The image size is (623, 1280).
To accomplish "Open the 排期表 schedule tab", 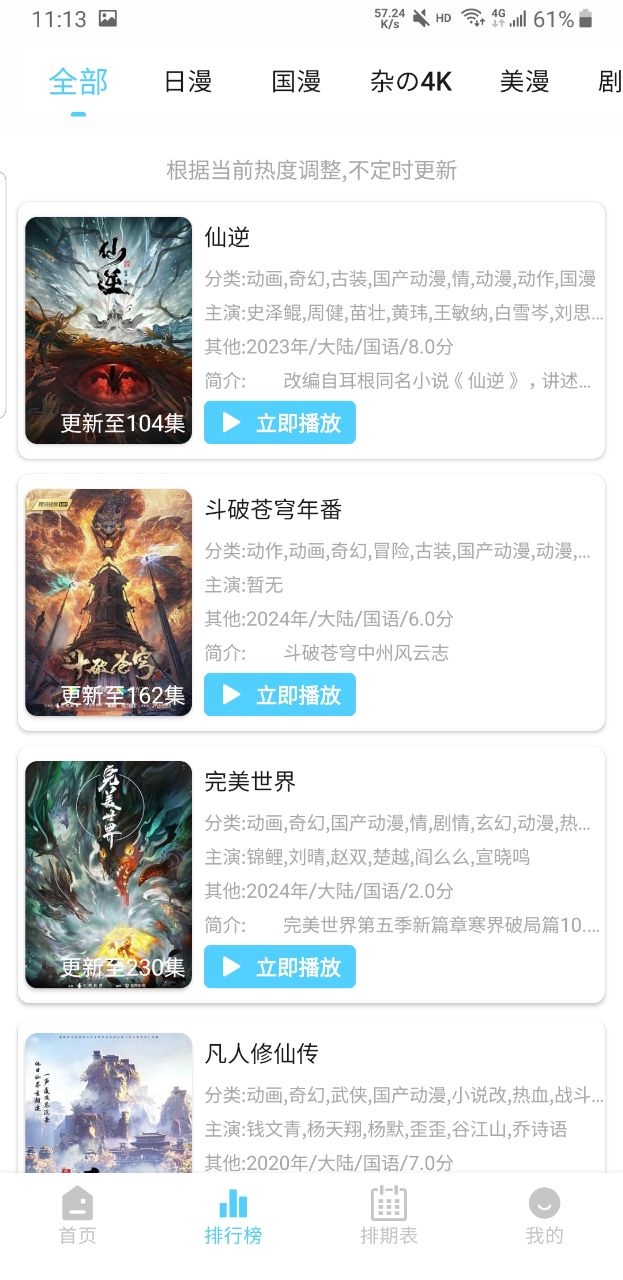I will tap(389, 1216).
